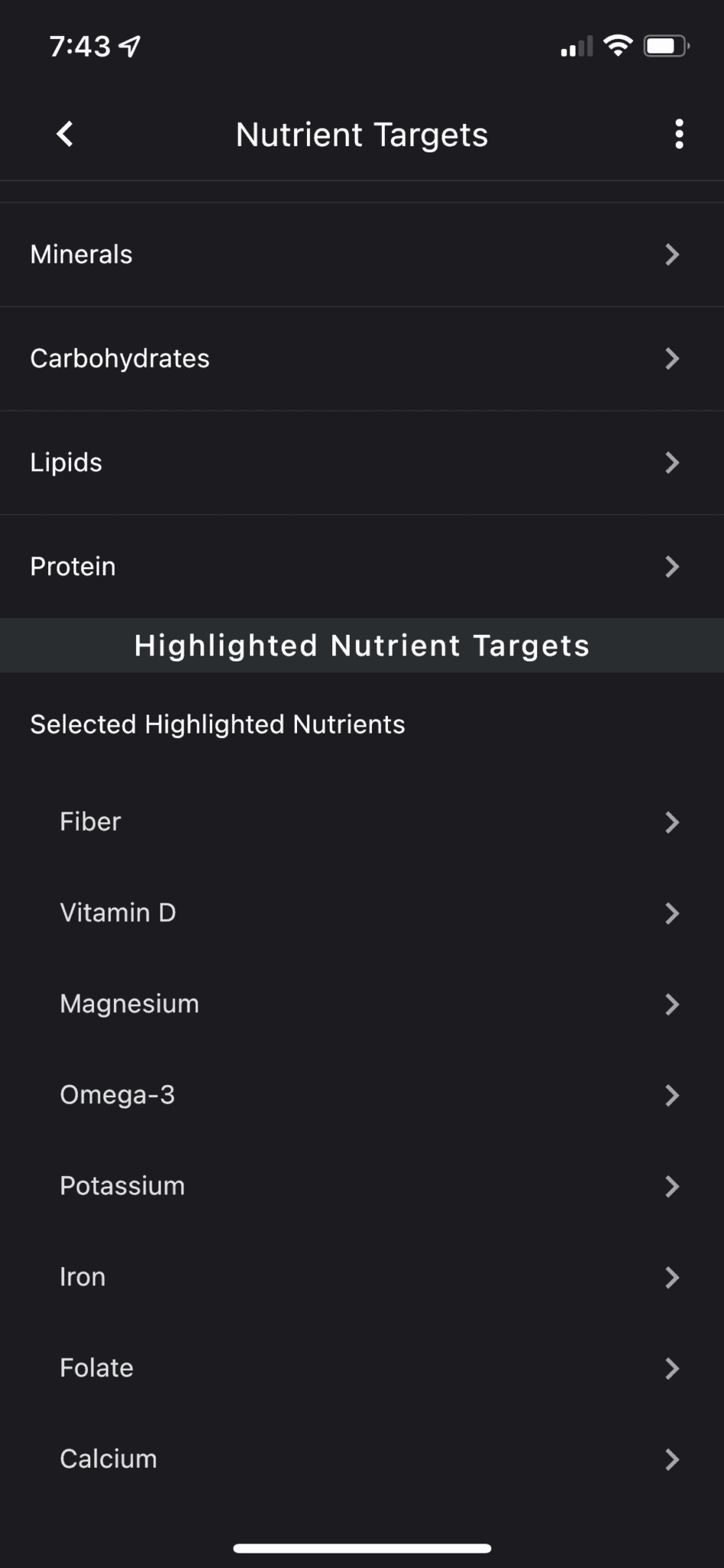Select the Folate highlighted nutrient

tap(362, 1367)
